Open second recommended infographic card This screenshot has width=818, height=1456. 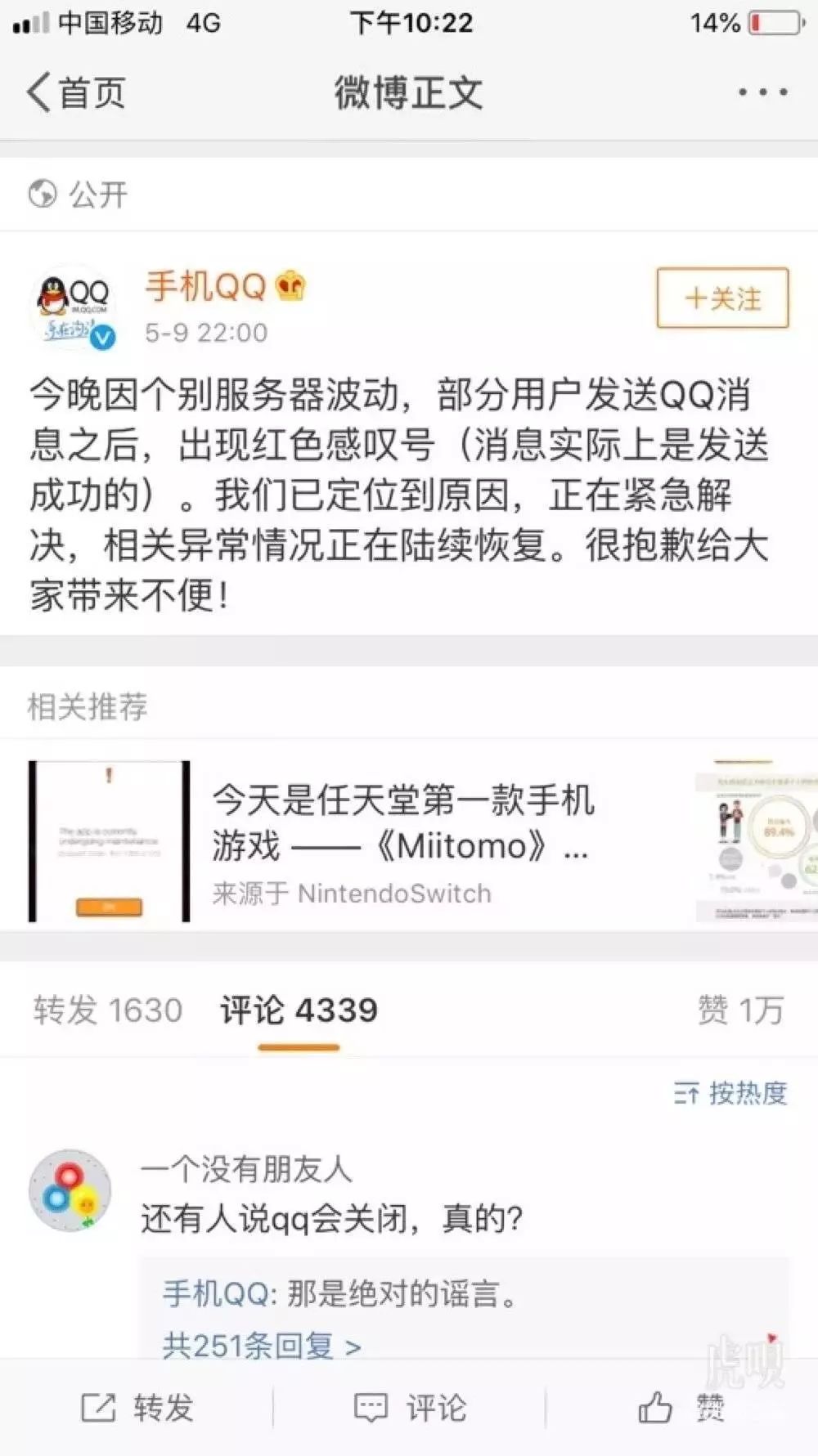tap(757, 842)
